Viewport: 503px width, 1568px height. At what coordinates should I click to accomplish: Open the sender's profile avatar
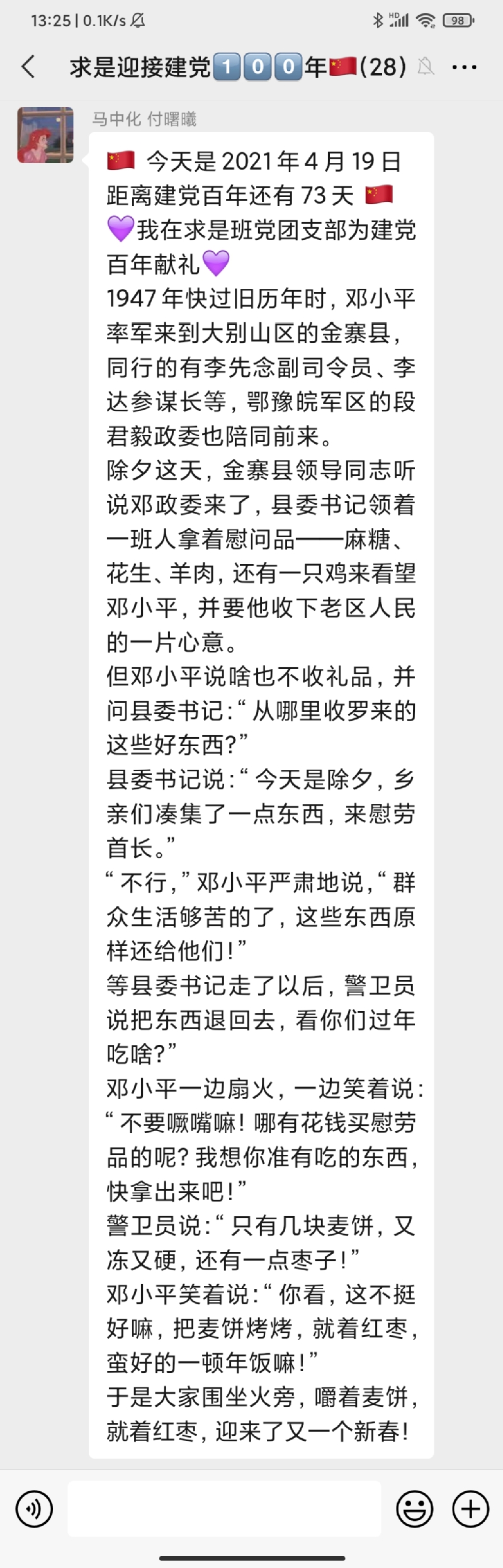[x=45, y=135]
